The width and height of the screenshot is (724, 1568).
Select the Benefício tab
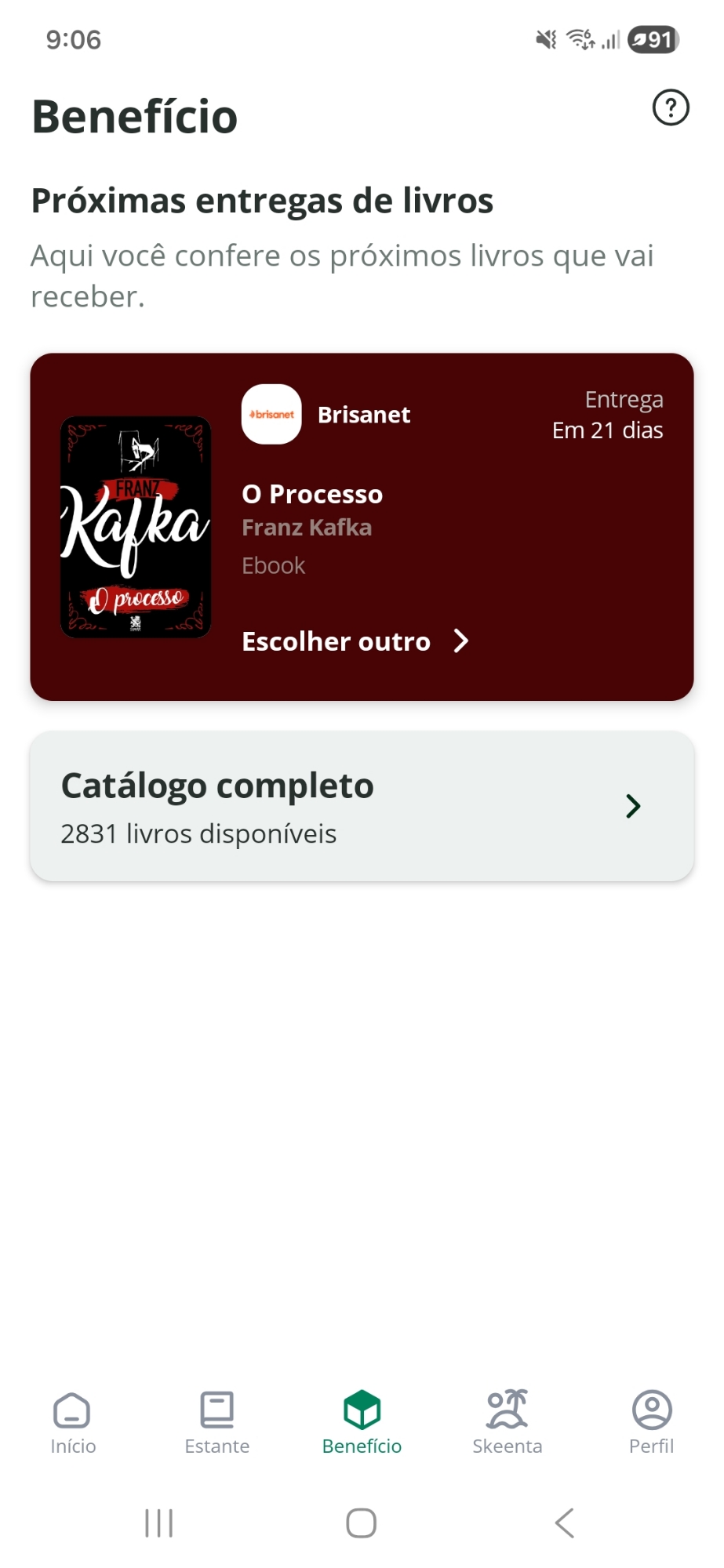tap(362, 1422)
